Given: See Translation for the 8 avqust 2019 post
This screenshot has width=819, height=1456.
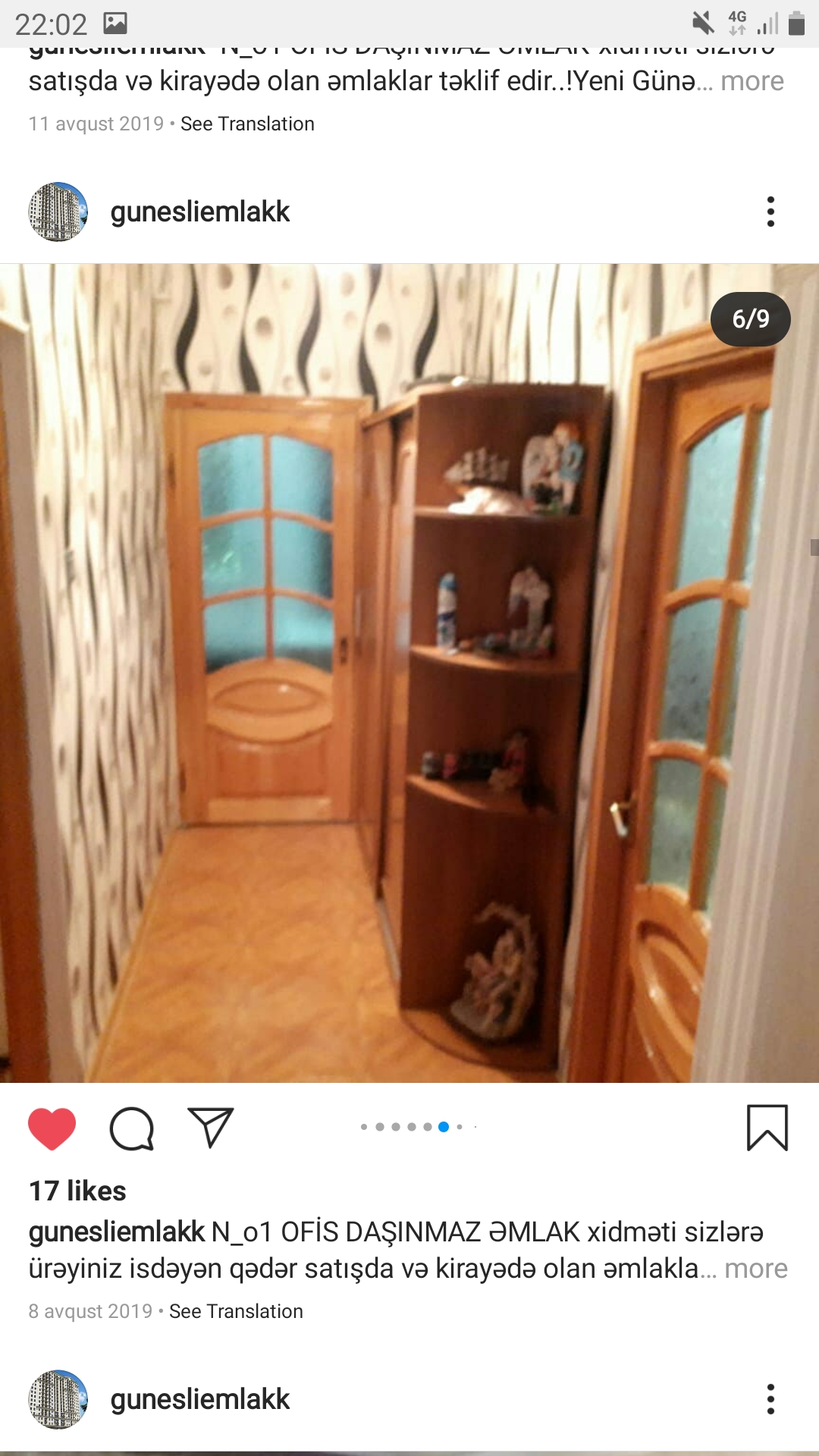Looking at the screenshot, I should click(x=236, y=1311).
